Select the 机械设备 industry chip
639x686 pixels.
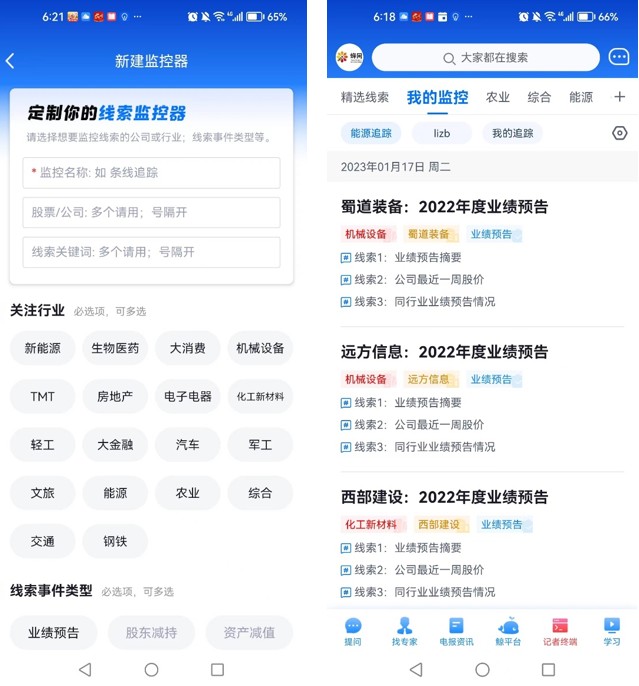260,348
